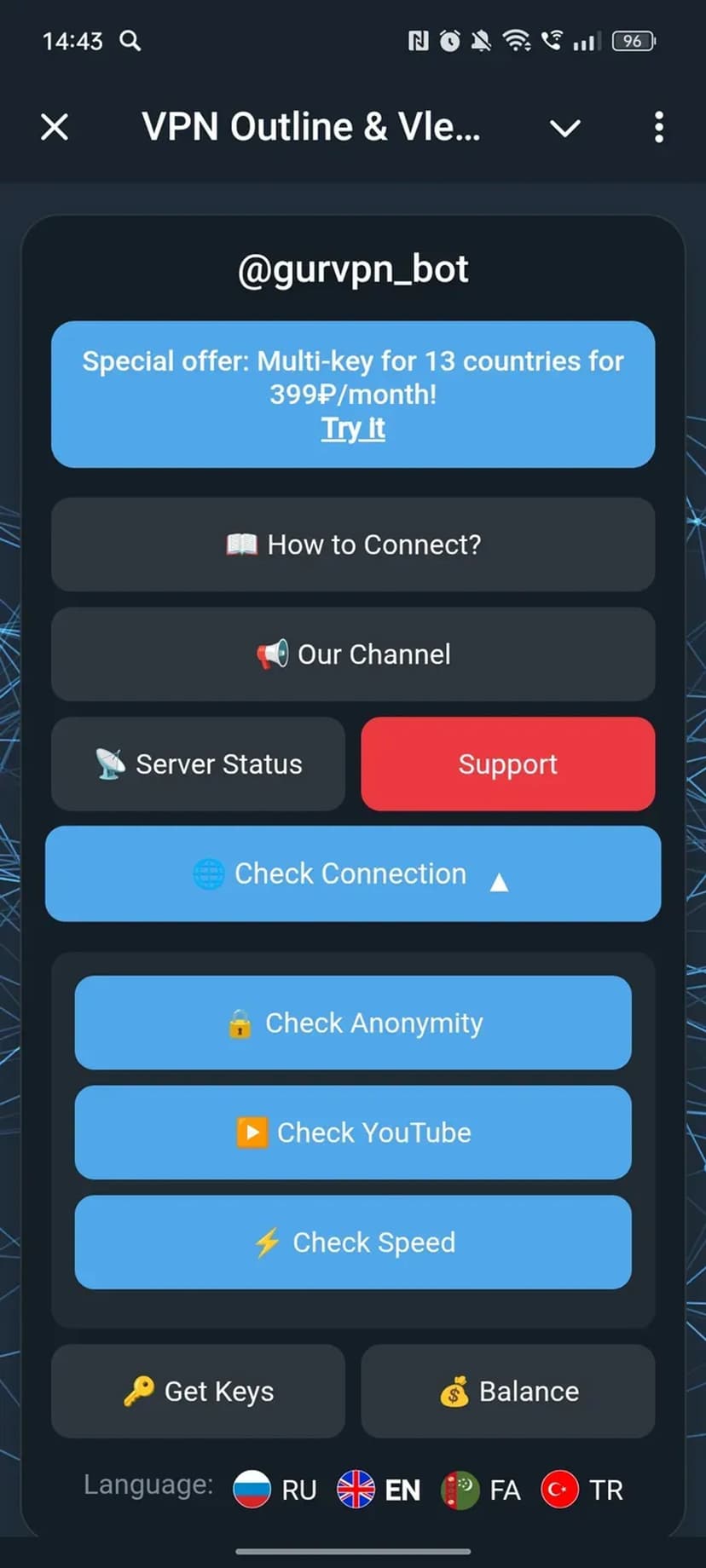Open Get Keys

[x=198, y=1392]
